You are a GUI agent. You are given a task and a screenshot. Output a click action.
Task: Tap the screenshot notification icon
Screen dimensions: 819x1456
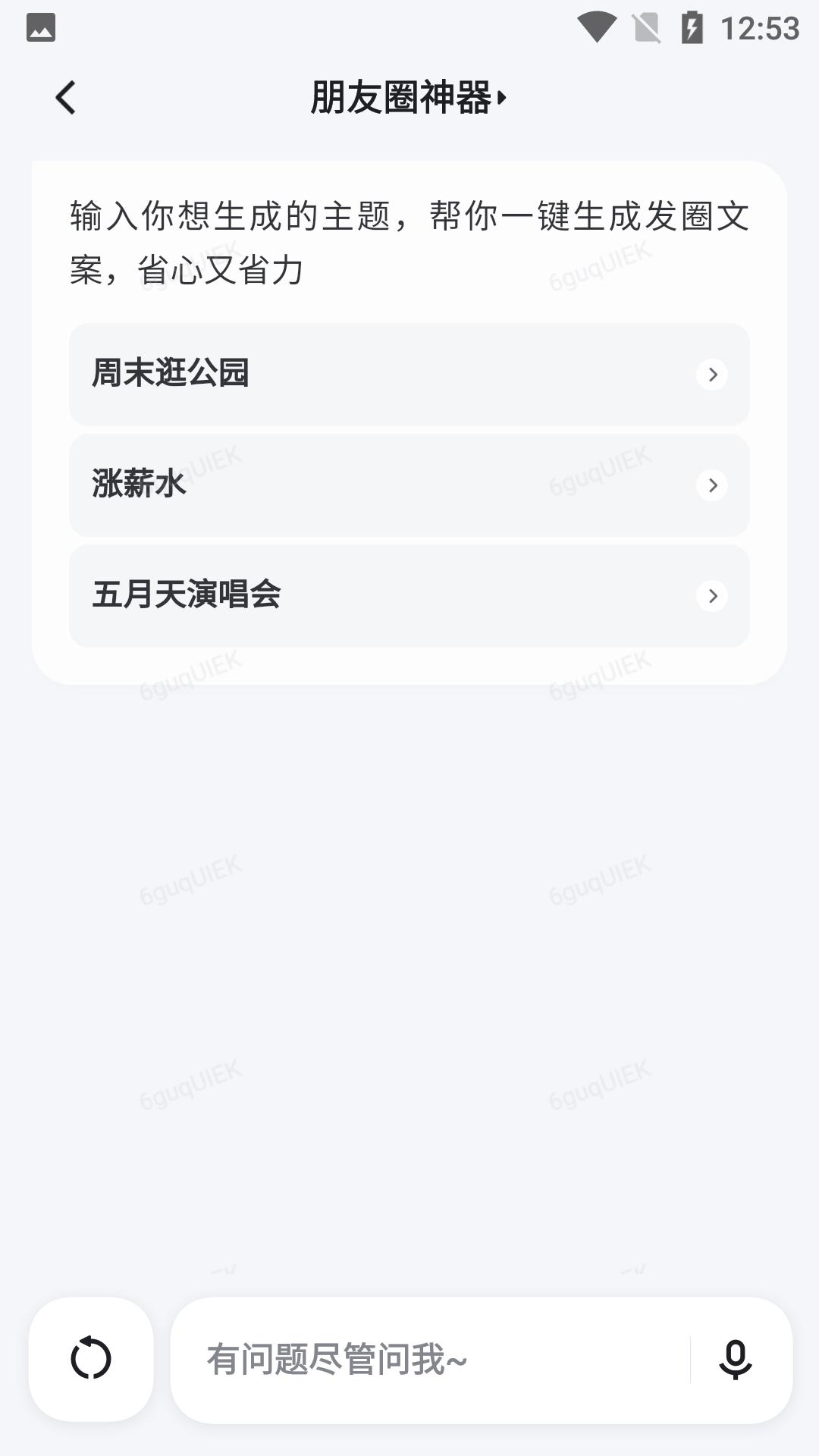(x=40, y=27)
